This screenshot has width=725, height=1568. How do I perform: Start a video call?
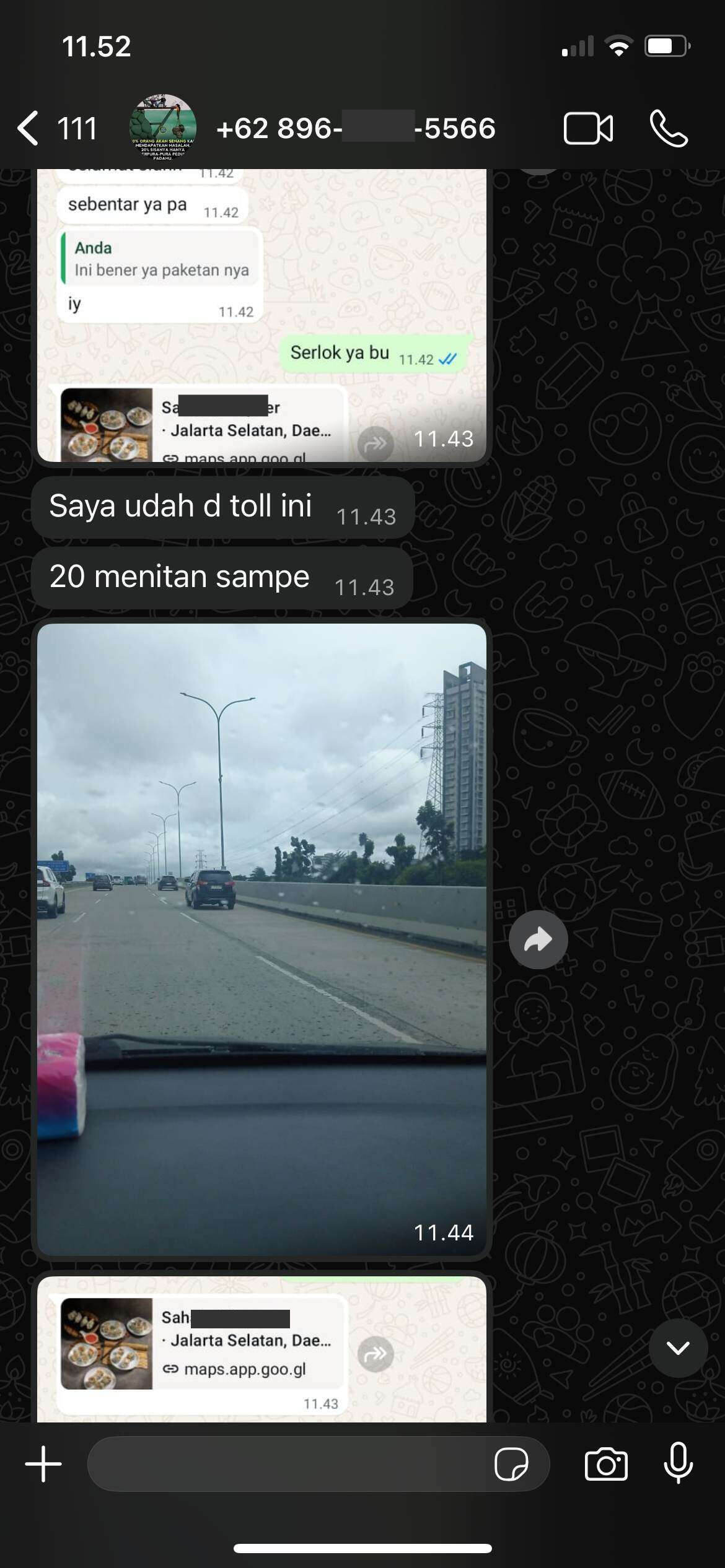click(x=588, y=129)
